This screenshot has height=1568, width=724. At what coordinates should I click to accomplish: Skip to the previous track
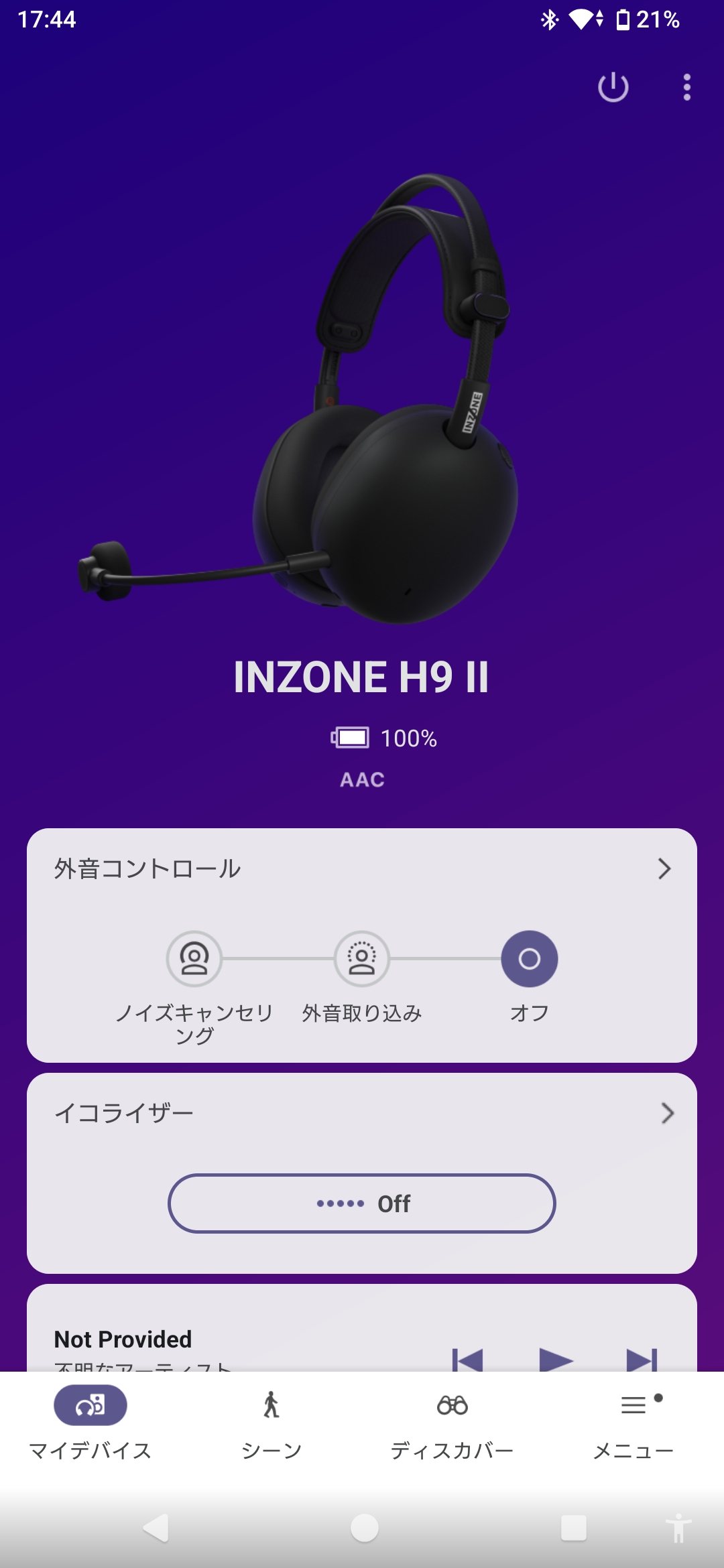point(467,1359)
